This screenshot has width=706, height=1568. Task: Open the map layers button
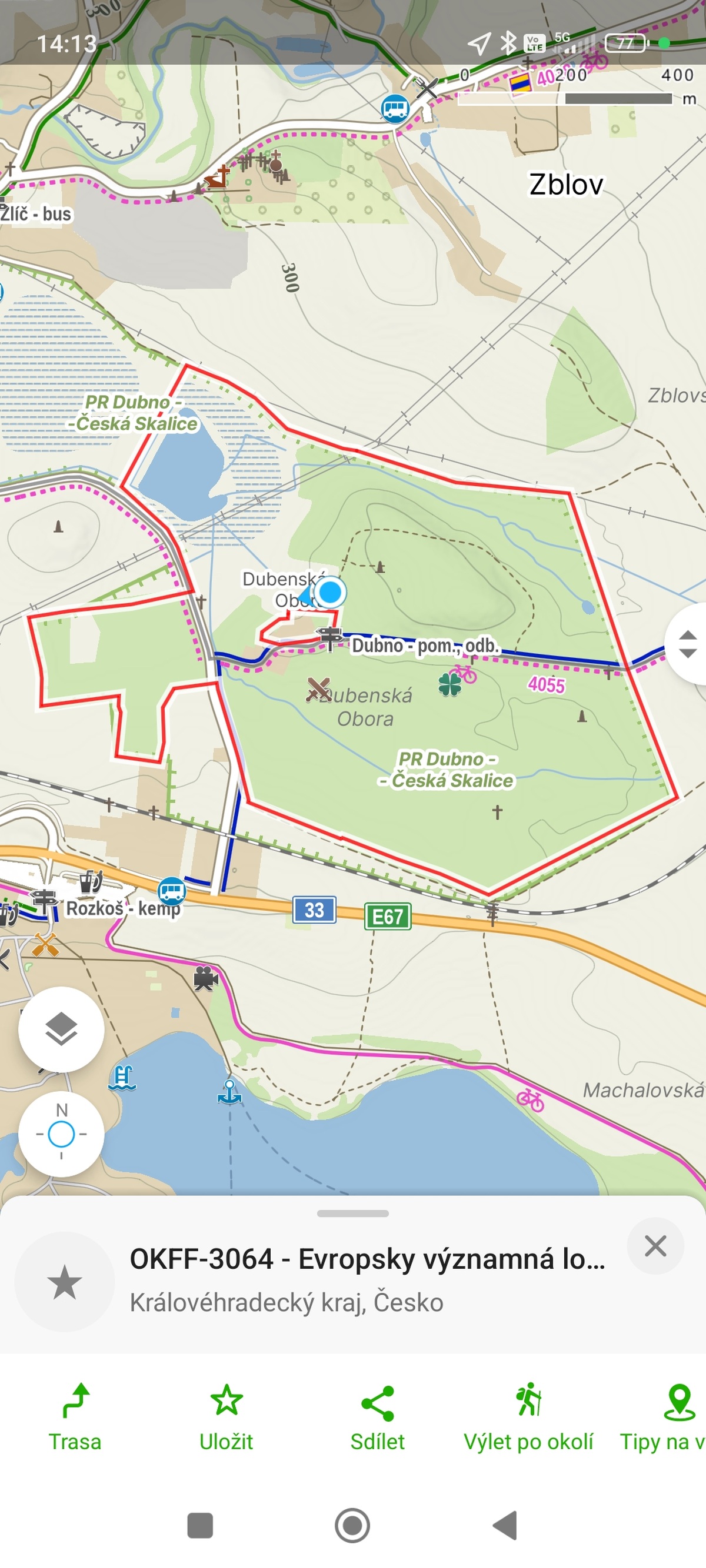tap(62, 1029)
